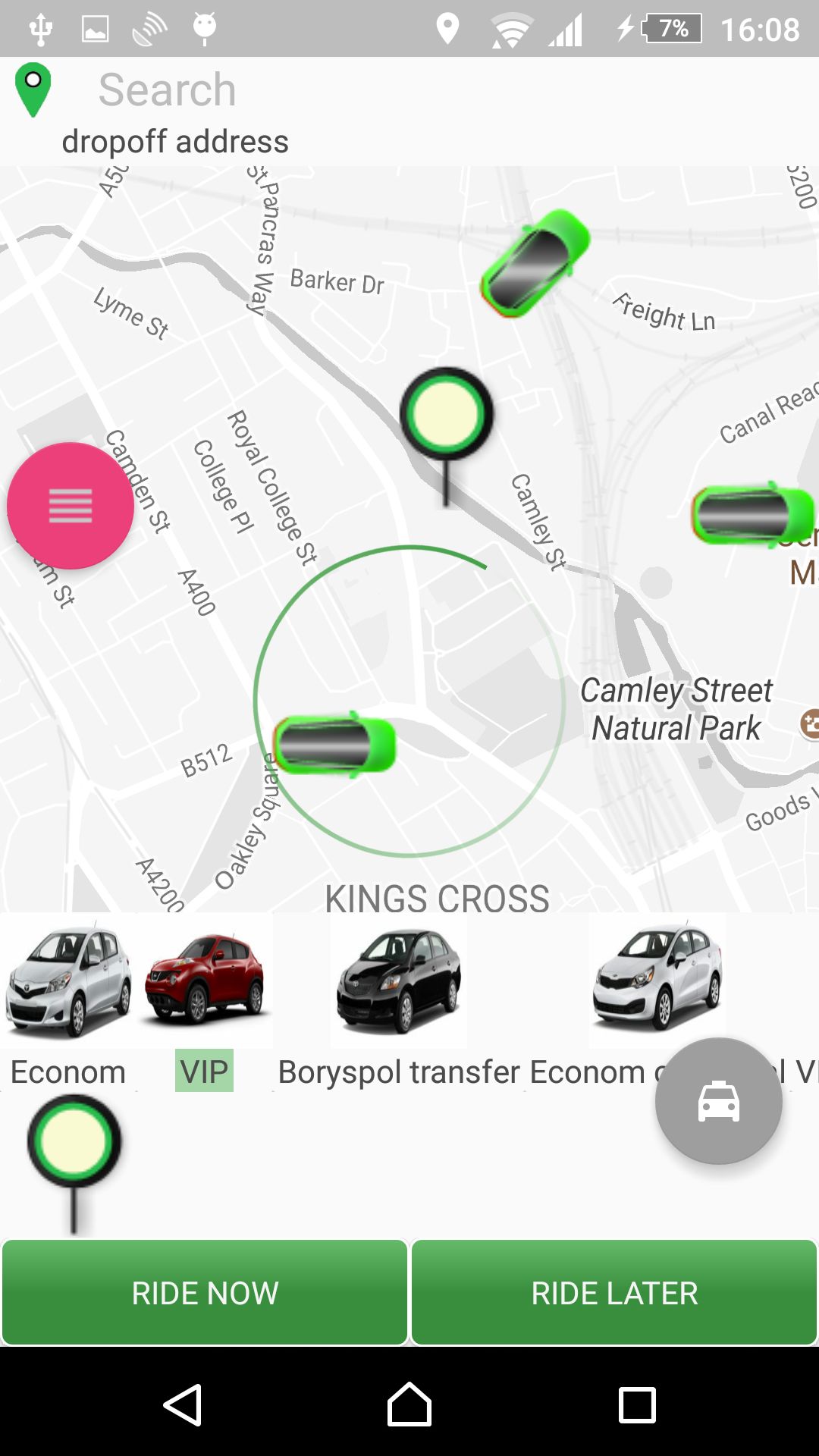This screenshot has width=819, height=1456.
Task: Open the pink hamburger menu button
Action: tap(71, 506)
